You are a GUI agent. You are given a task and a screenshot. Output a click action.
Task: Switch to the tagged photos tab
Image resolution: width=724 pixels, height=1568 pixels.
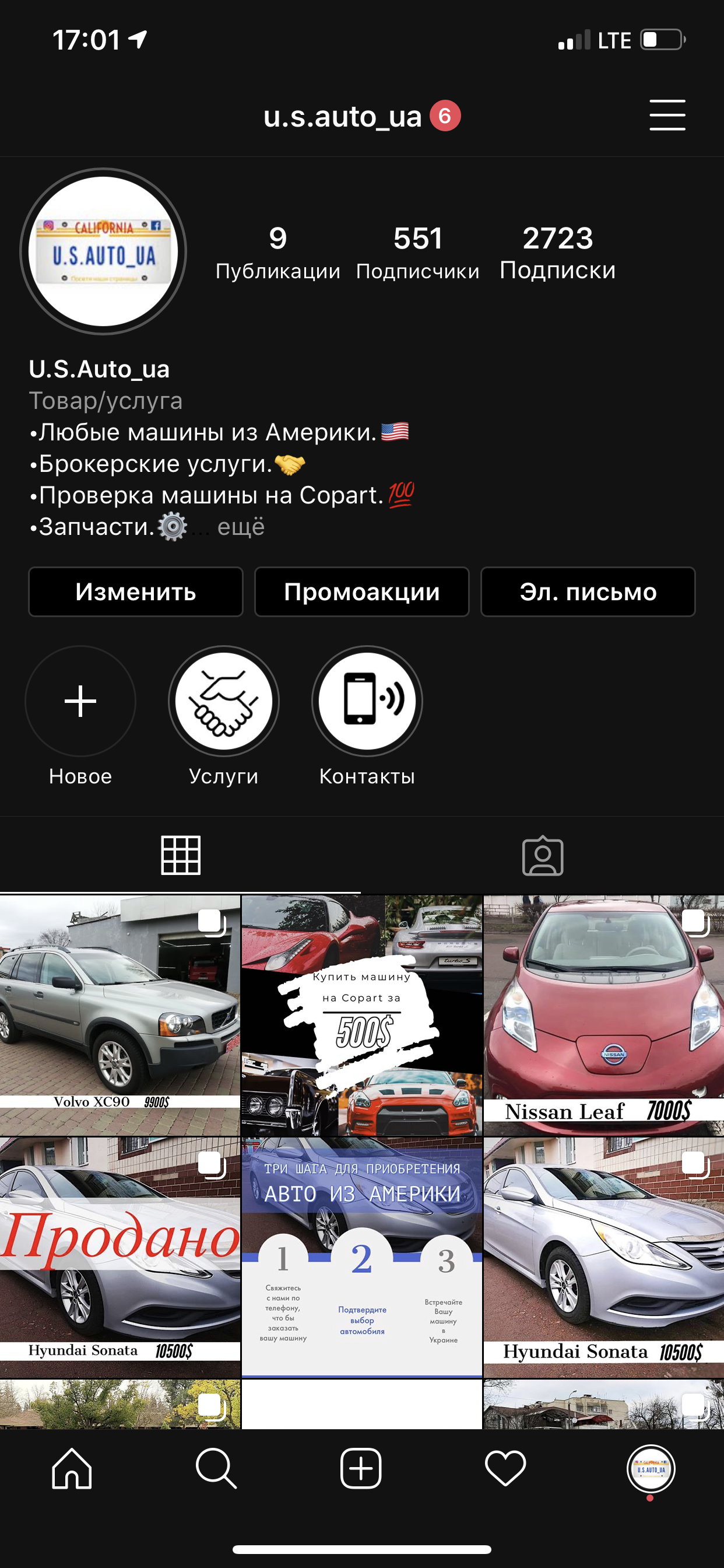click(x=543, y=856)
